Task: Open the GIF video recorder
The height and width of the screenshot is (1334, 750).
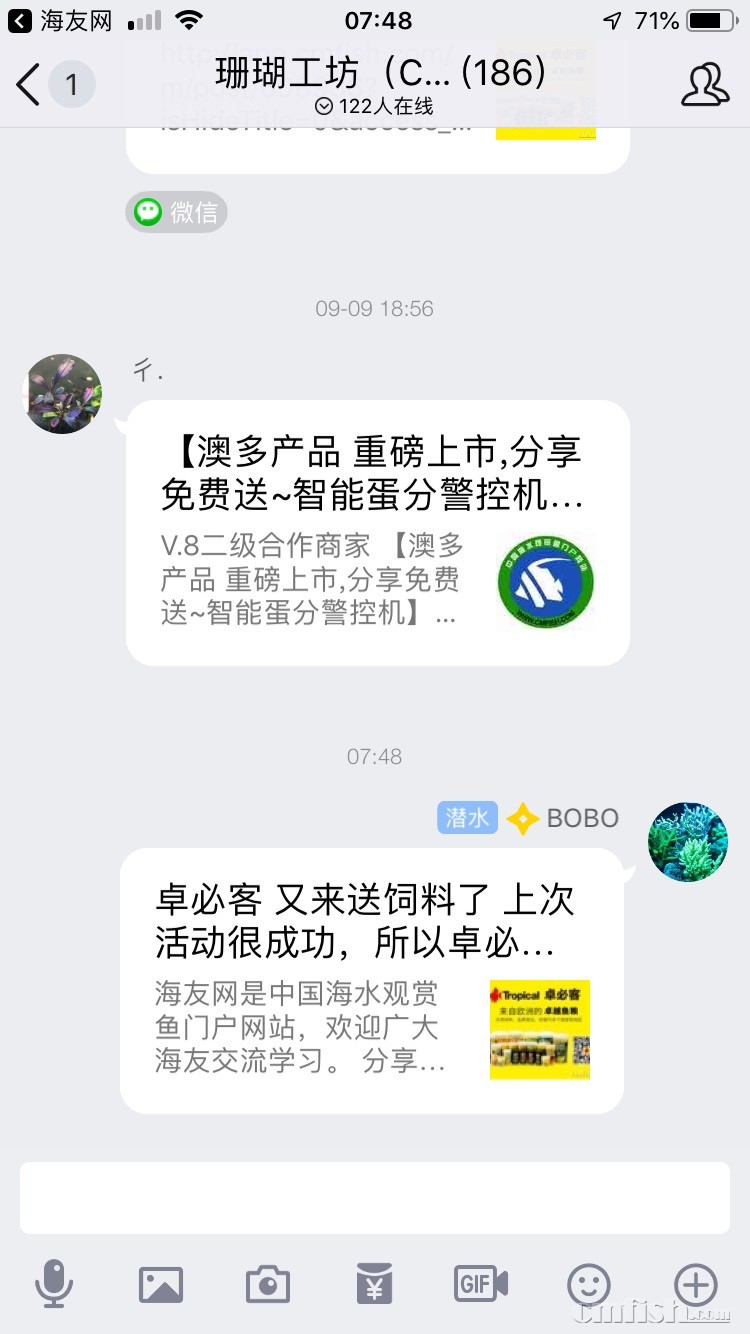Action: tap(481, 1284)
